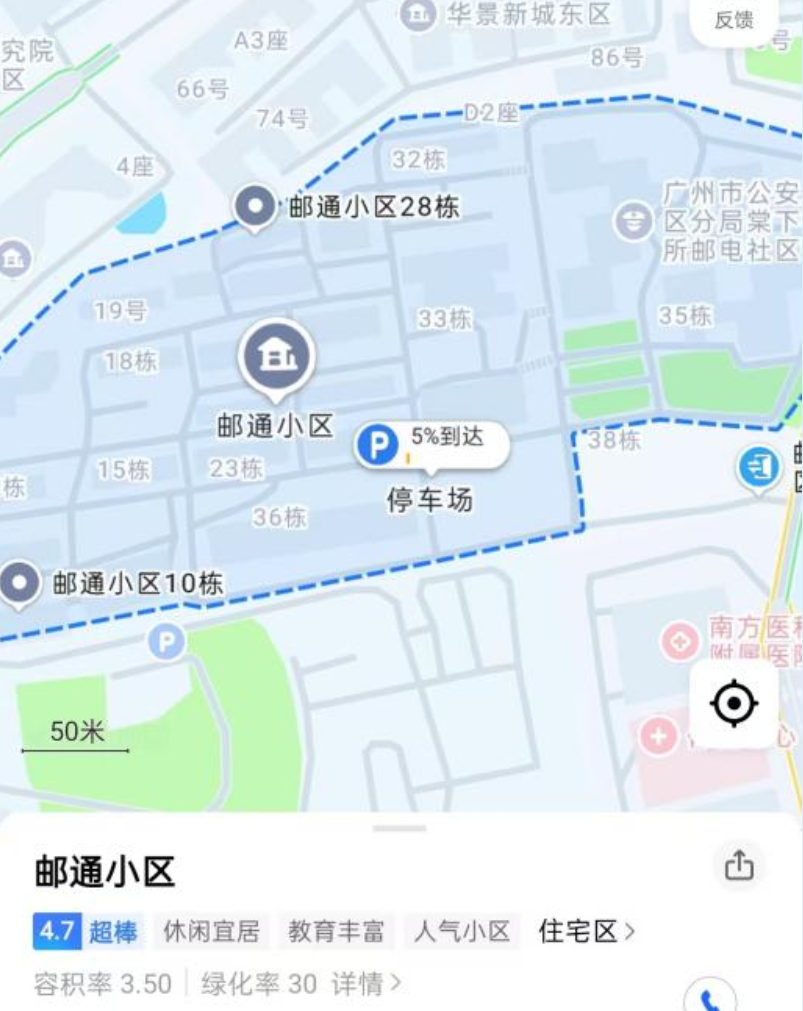Tap the 教育丰富 tag chip
The image size is (803, 1011).
pyautogui.click(x=336, y=932)
